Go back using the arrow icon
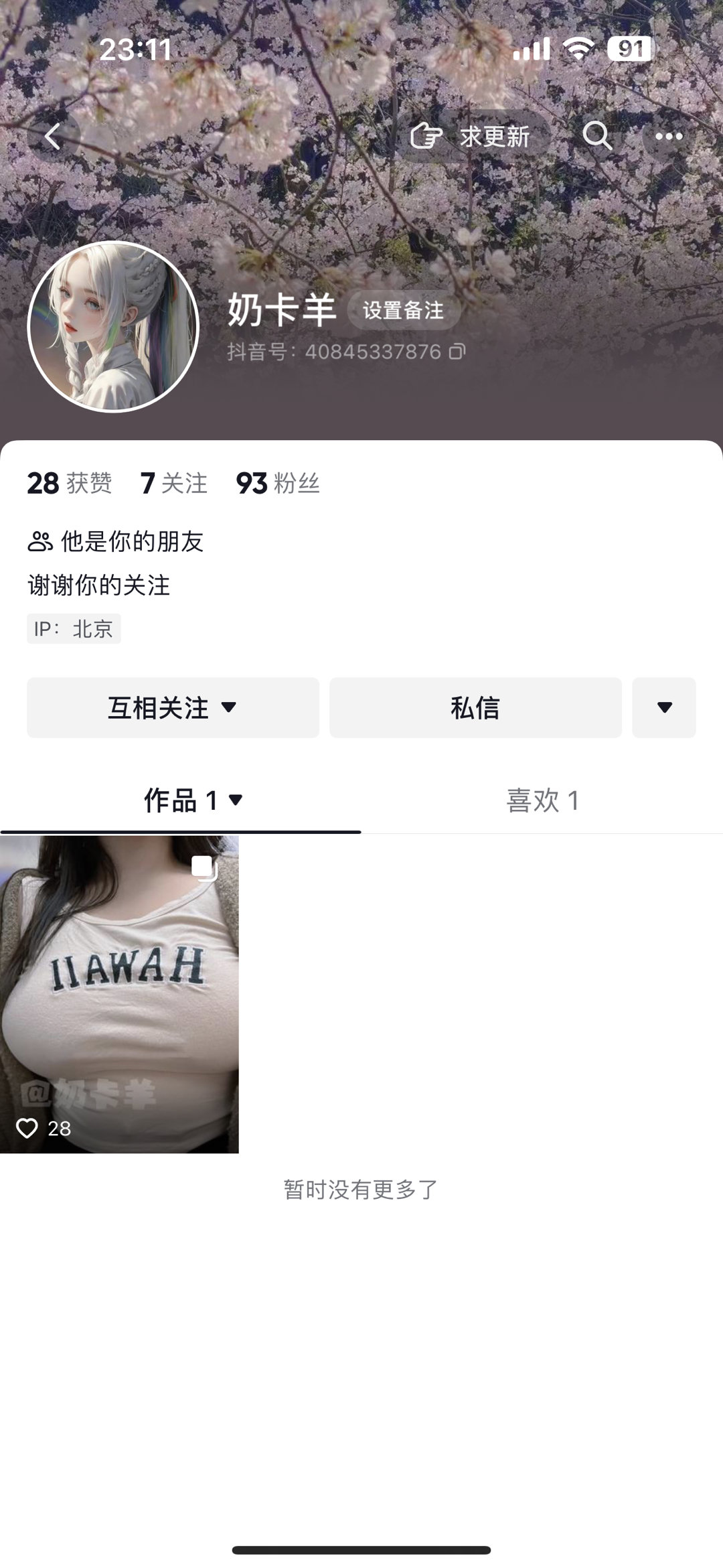Screen dimensions: 723x1568 (x=53, y=136)
